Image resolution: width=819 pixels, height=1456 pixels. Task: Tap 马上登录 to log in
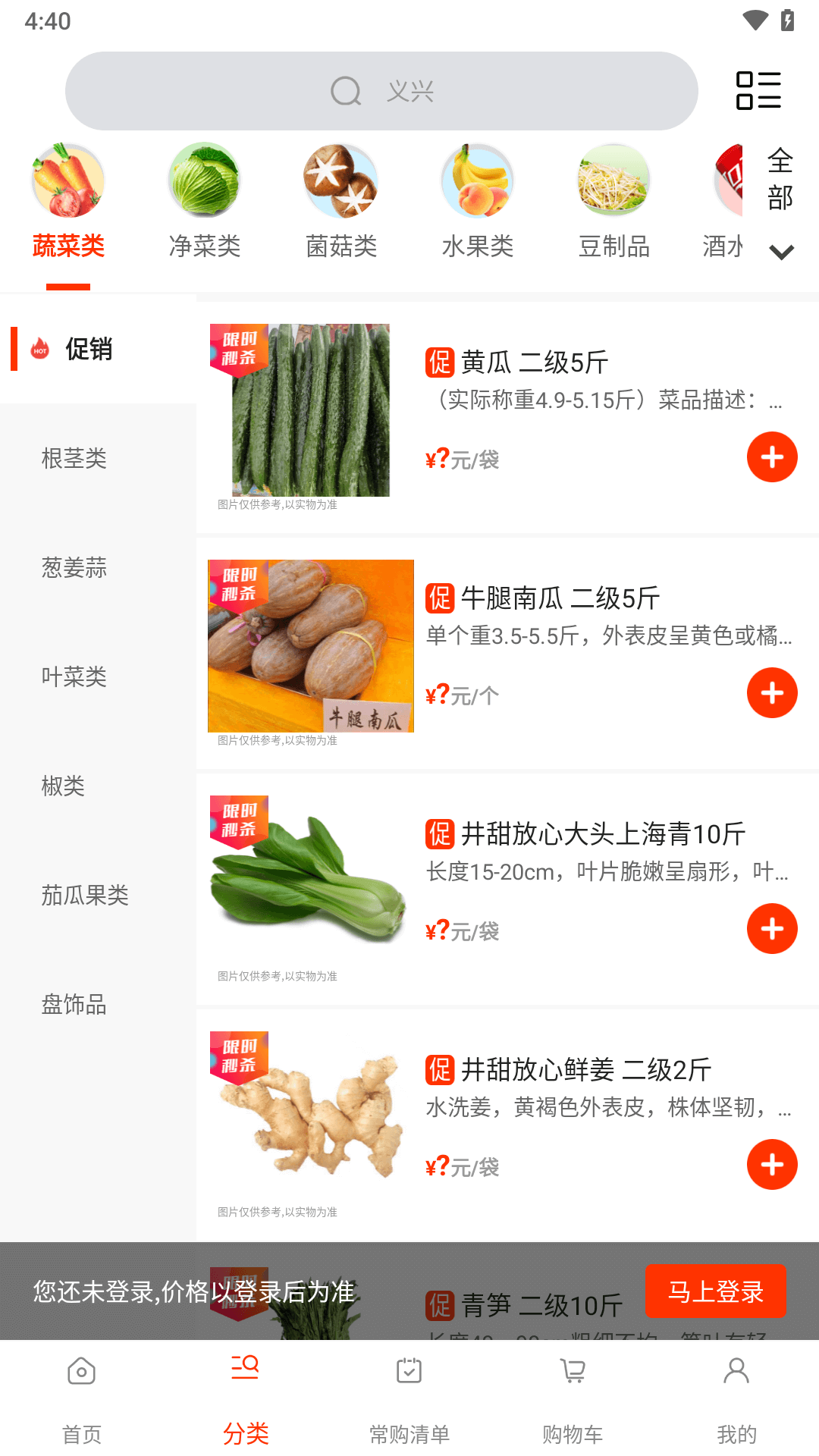pos(716,1291)
